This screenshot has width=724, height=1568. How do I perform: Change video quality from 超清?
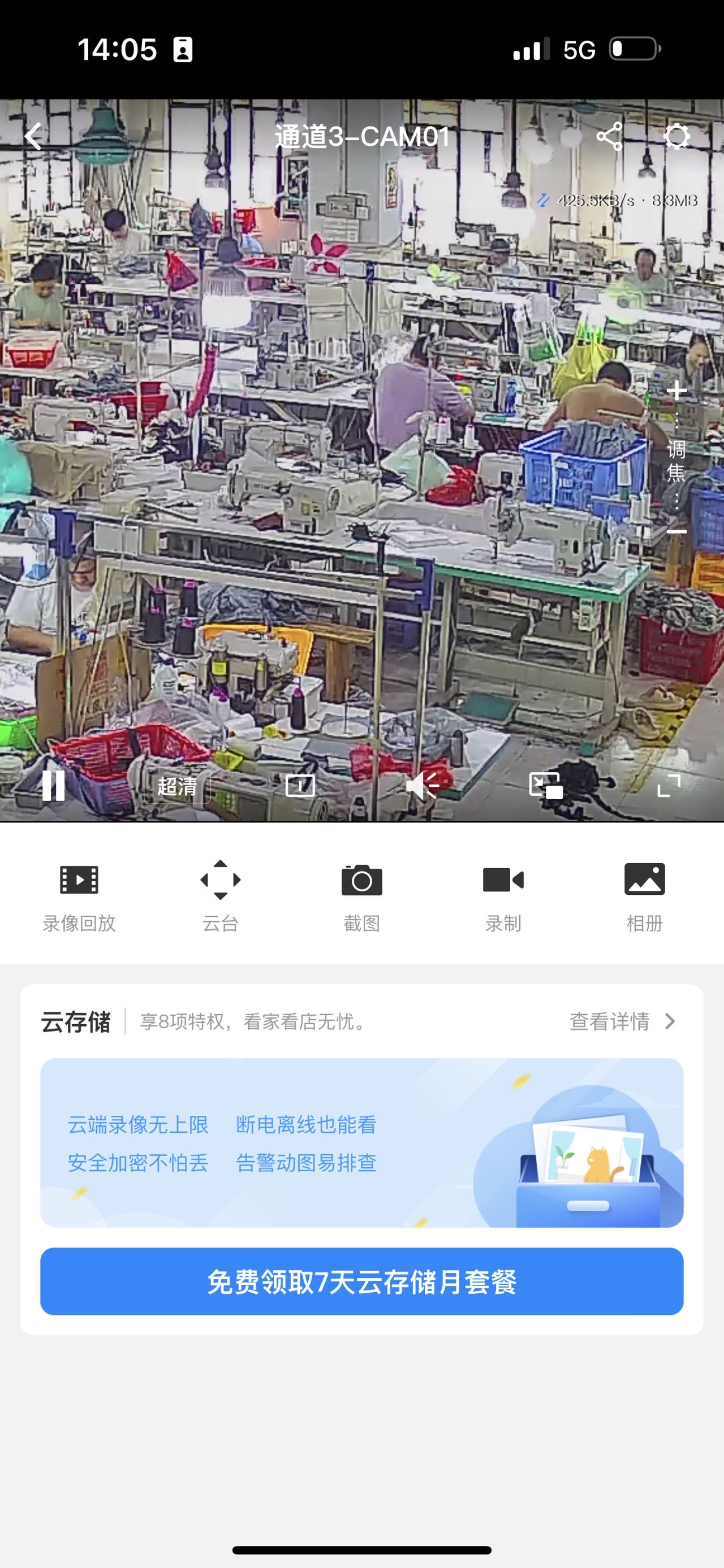coord(177,786)
